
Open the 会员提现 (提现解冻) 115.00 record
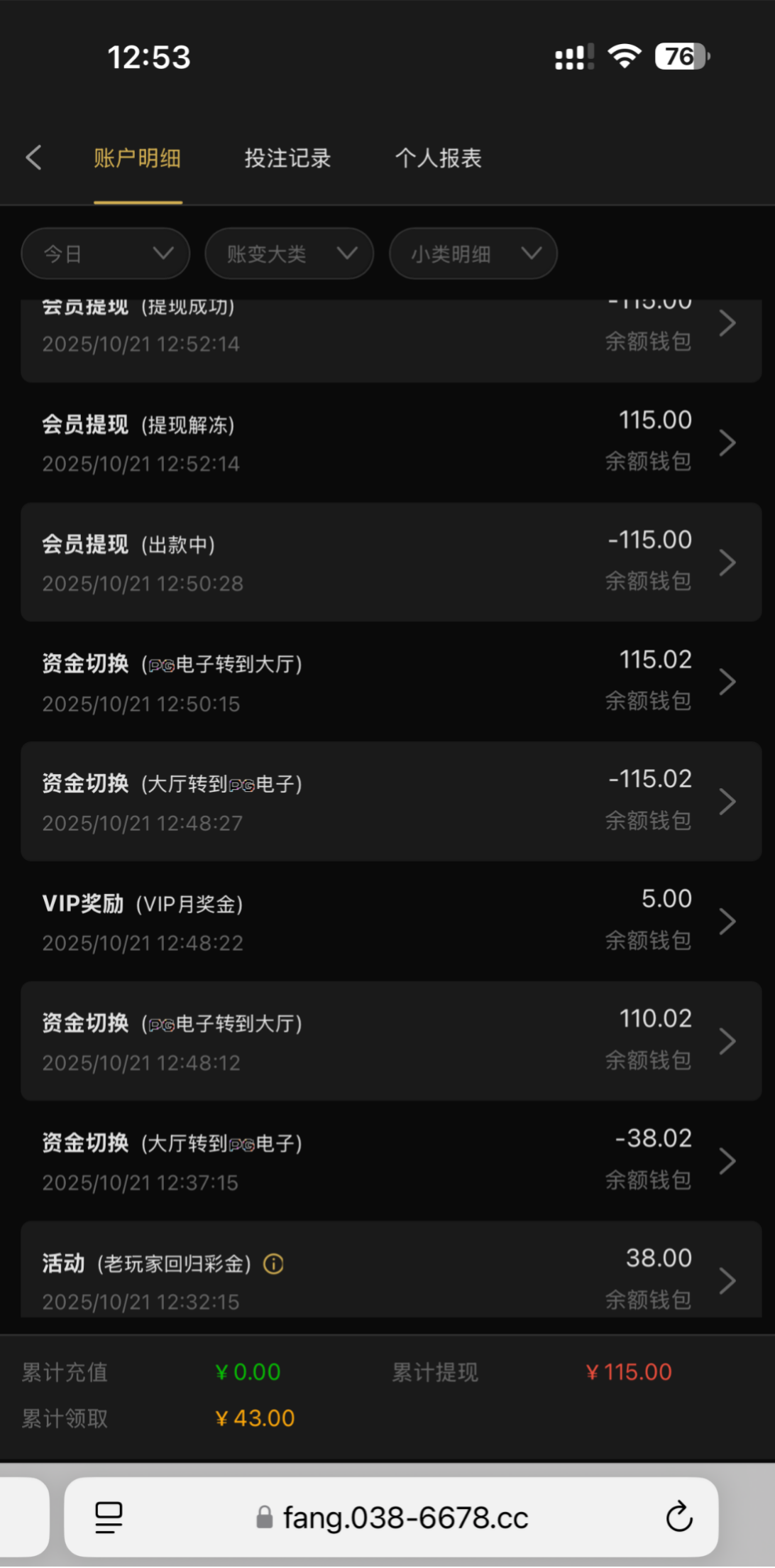point(390,442)
